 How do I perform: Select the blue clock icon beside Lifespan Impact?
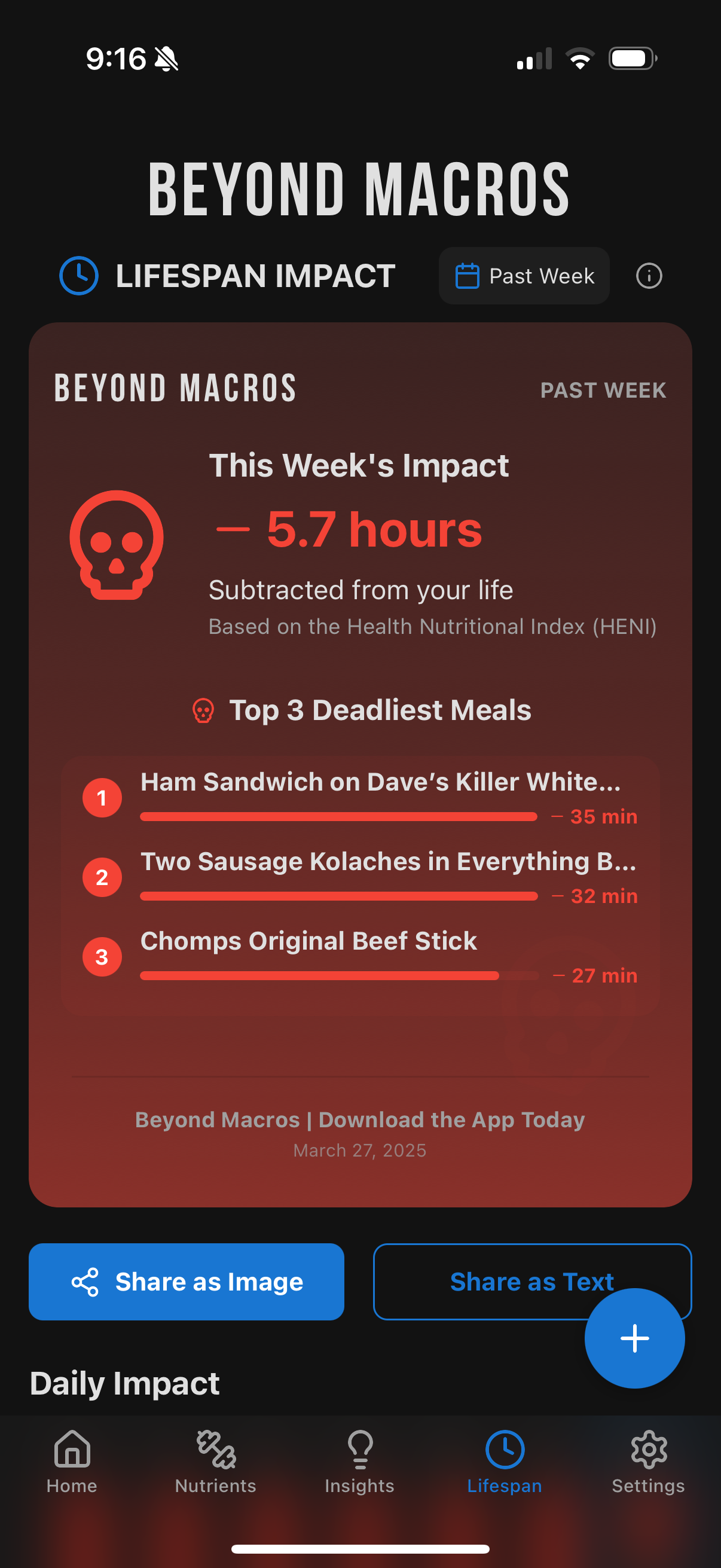79,275
